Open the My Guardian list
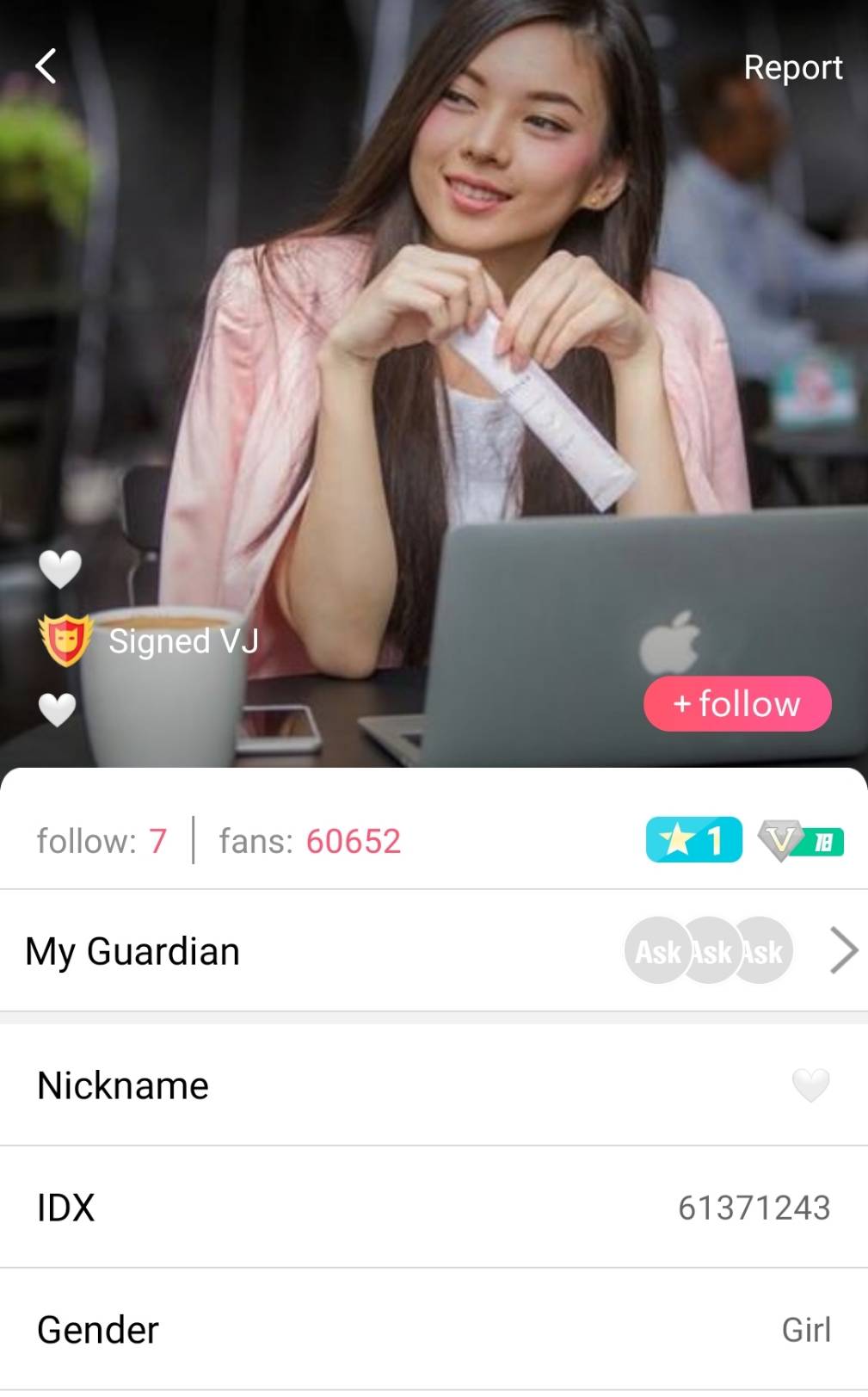Screen dimensions: 868x1397 point(843,950)
